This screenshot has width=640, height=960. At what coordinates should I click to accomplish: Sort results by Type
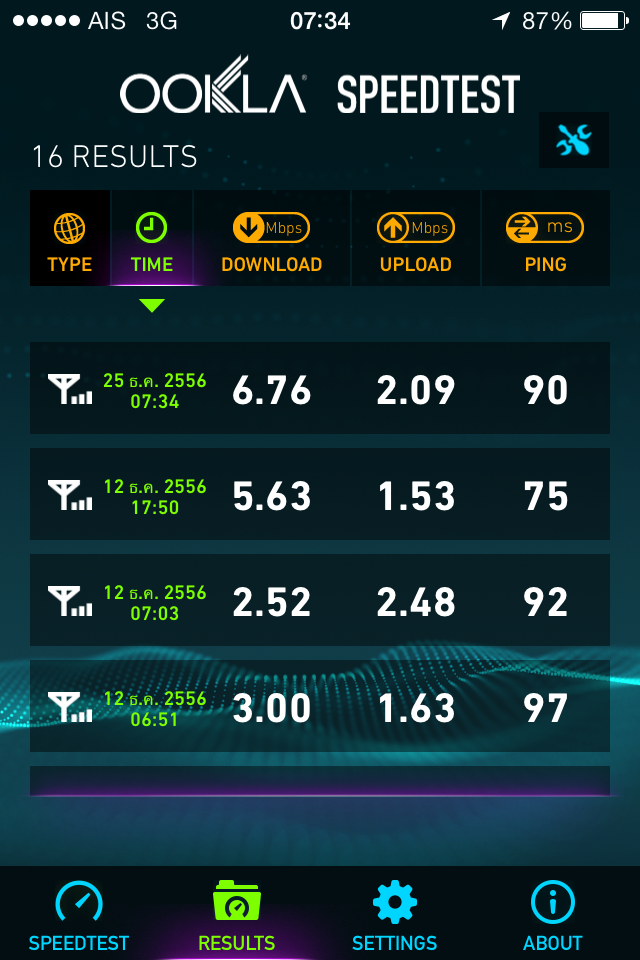pos(70,238)
